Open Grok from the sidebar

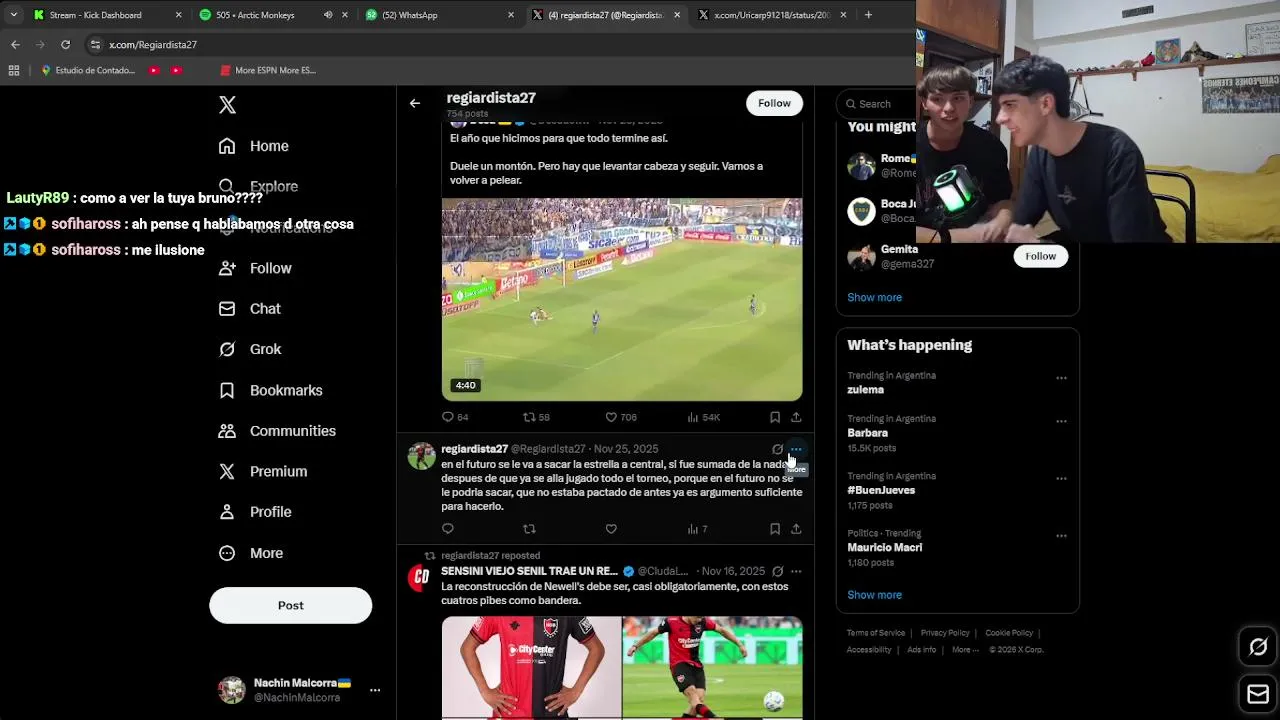[x=264, y=349]
